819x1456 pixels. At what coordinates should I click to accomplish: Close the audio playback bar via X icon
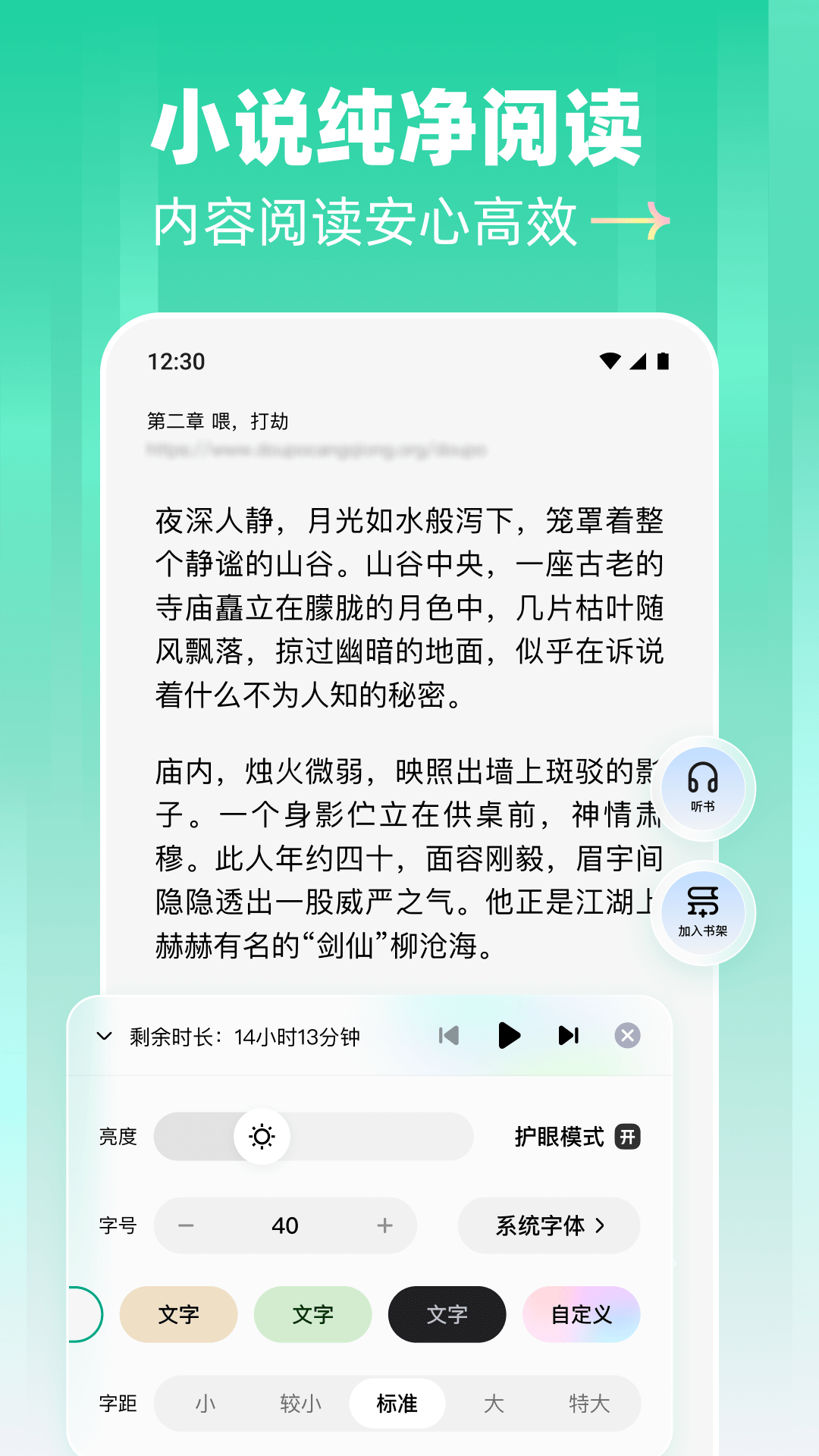(628, 1034)
